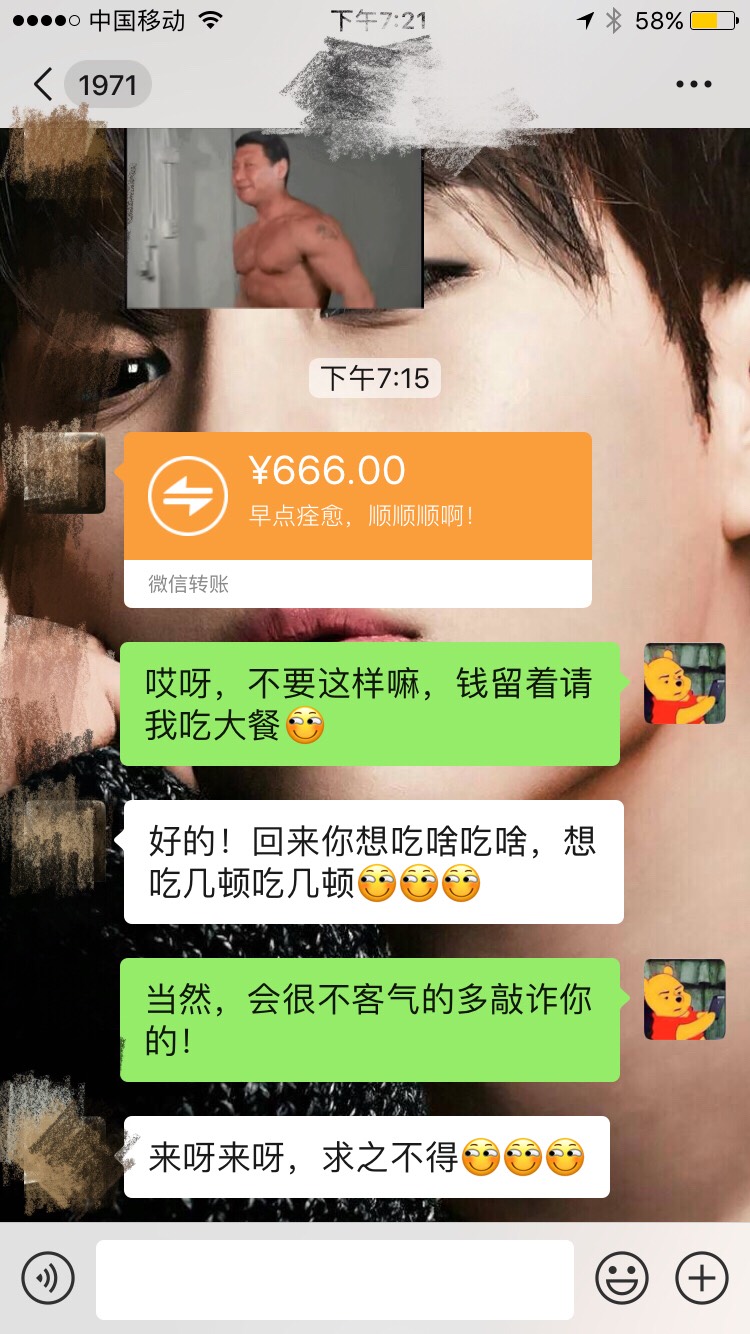Open the plus attachments menu
Image resolution: width=750 pixels, height=1334 pixels.
pyautogui.click(x=701, y=1278)
